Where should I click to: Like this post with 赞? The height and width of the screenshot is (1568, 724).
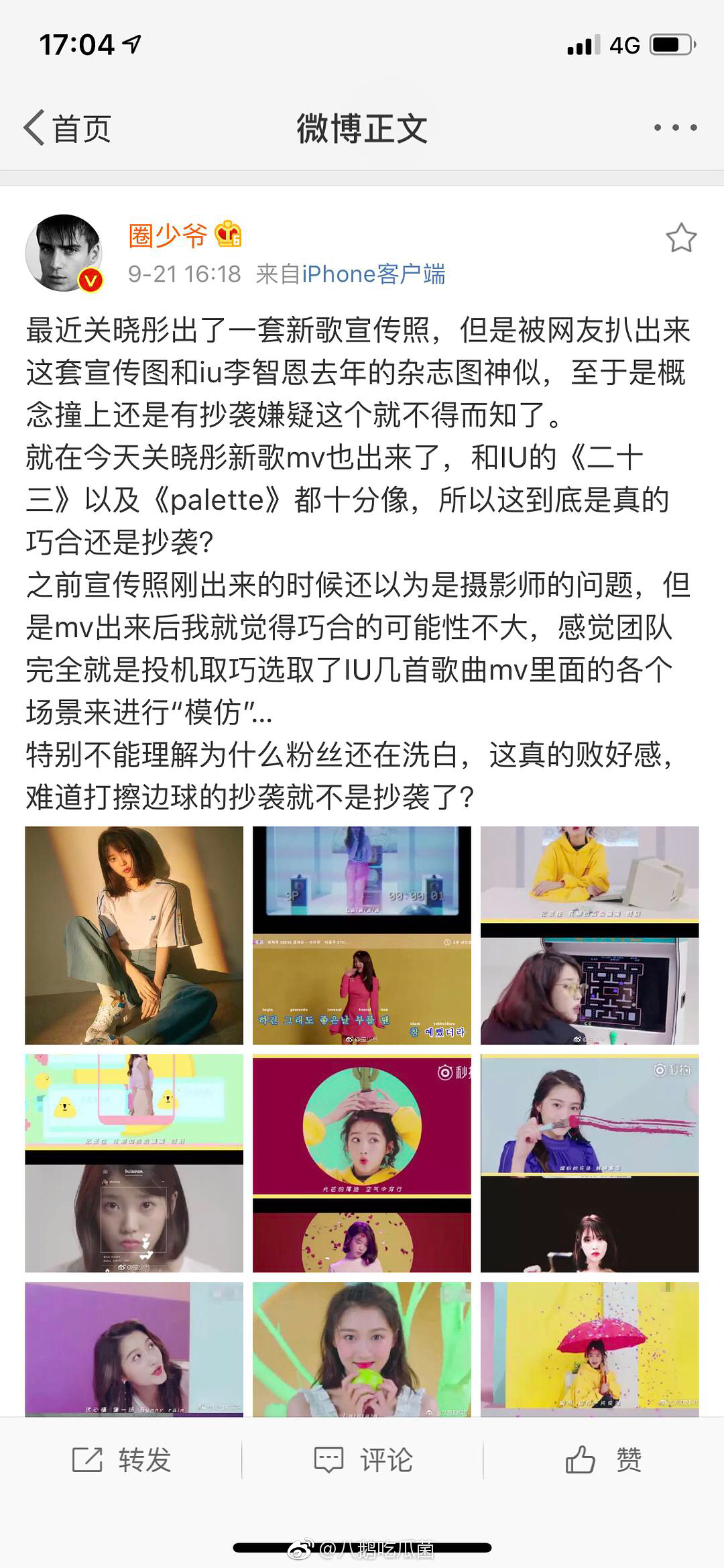pos(603,1460)
